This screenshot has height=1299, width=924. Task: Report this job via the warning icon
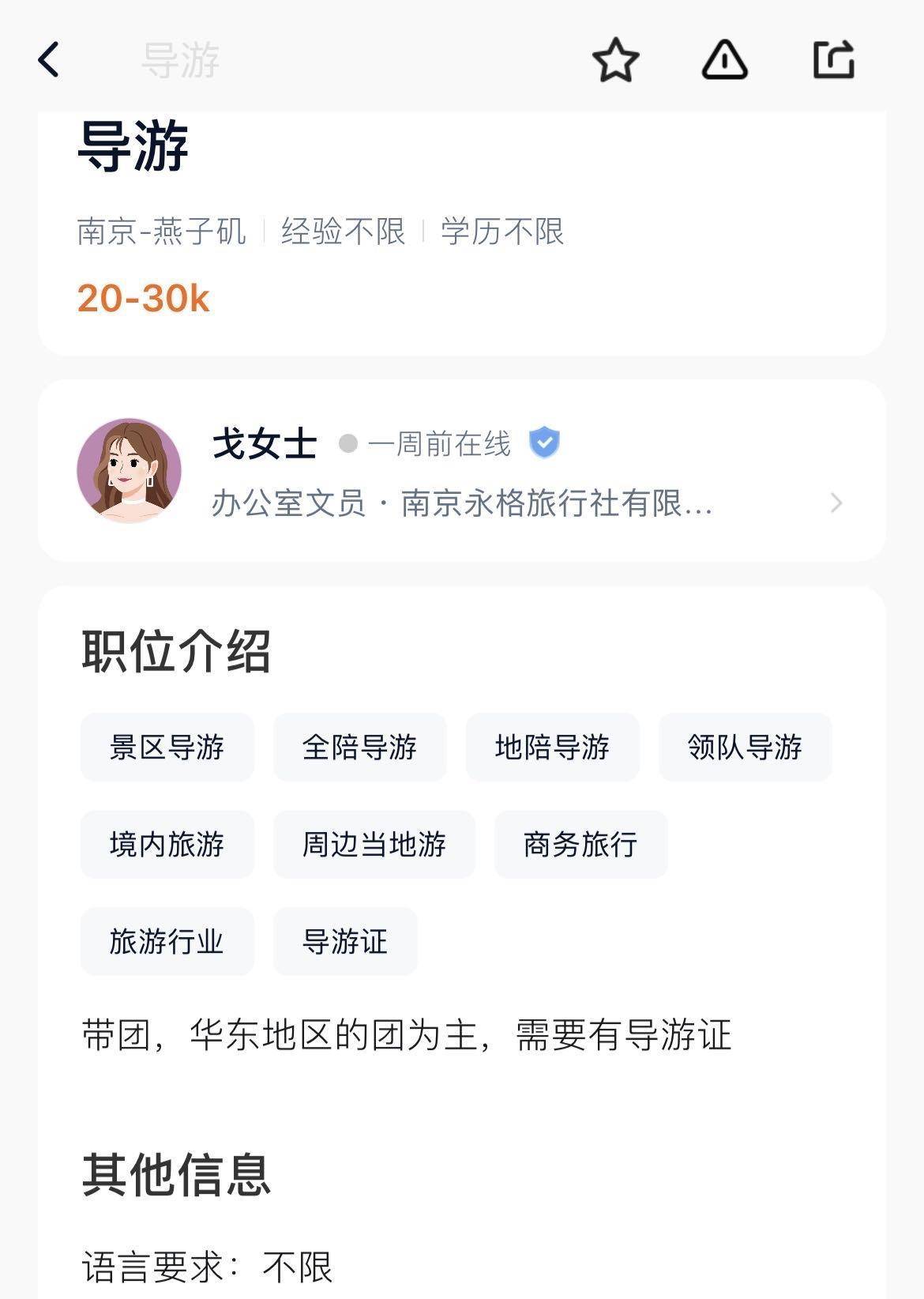click(x=724, y=60)
